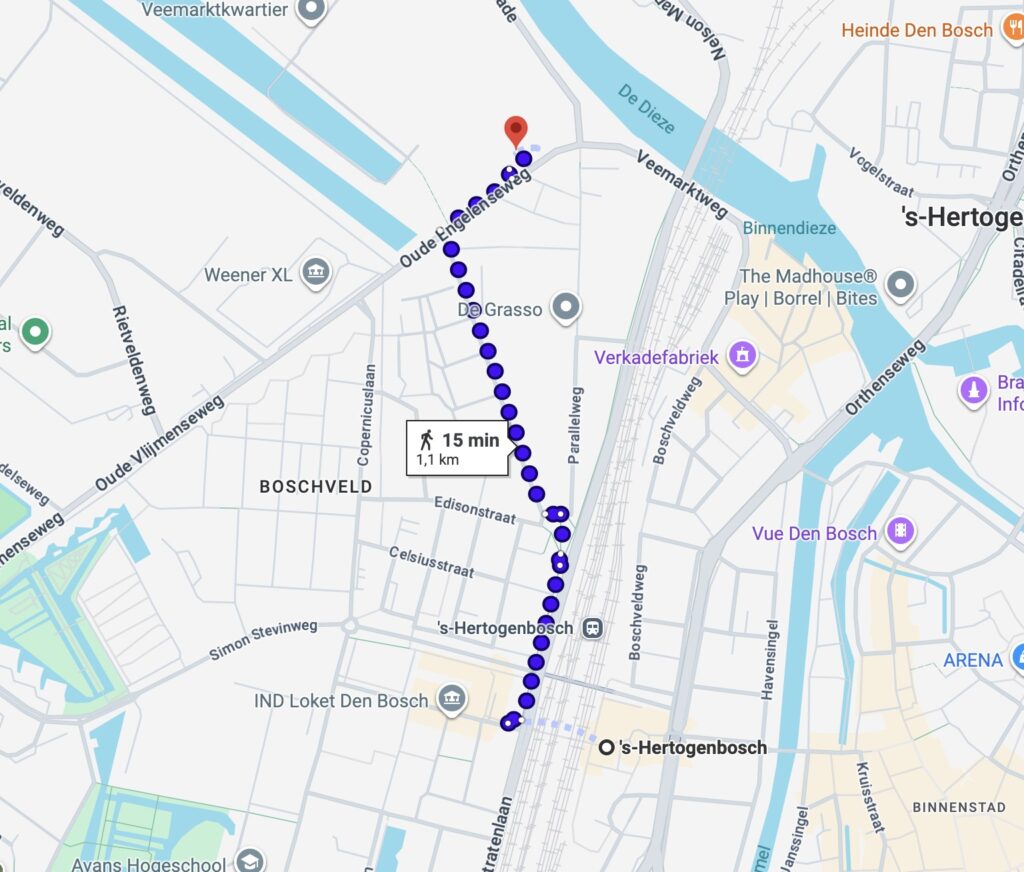The width and height of the screenshot is (1024, 872).
Task: Open the IND Loket Den Bosch marker
Action: coord(451,699)
